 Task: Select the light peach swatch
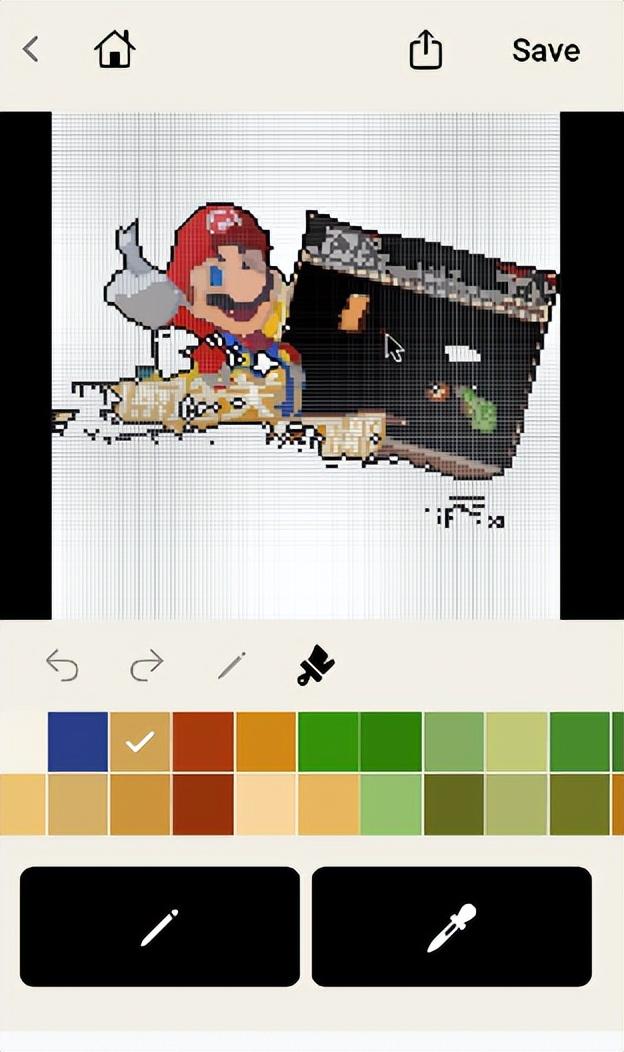click(266, 804)
